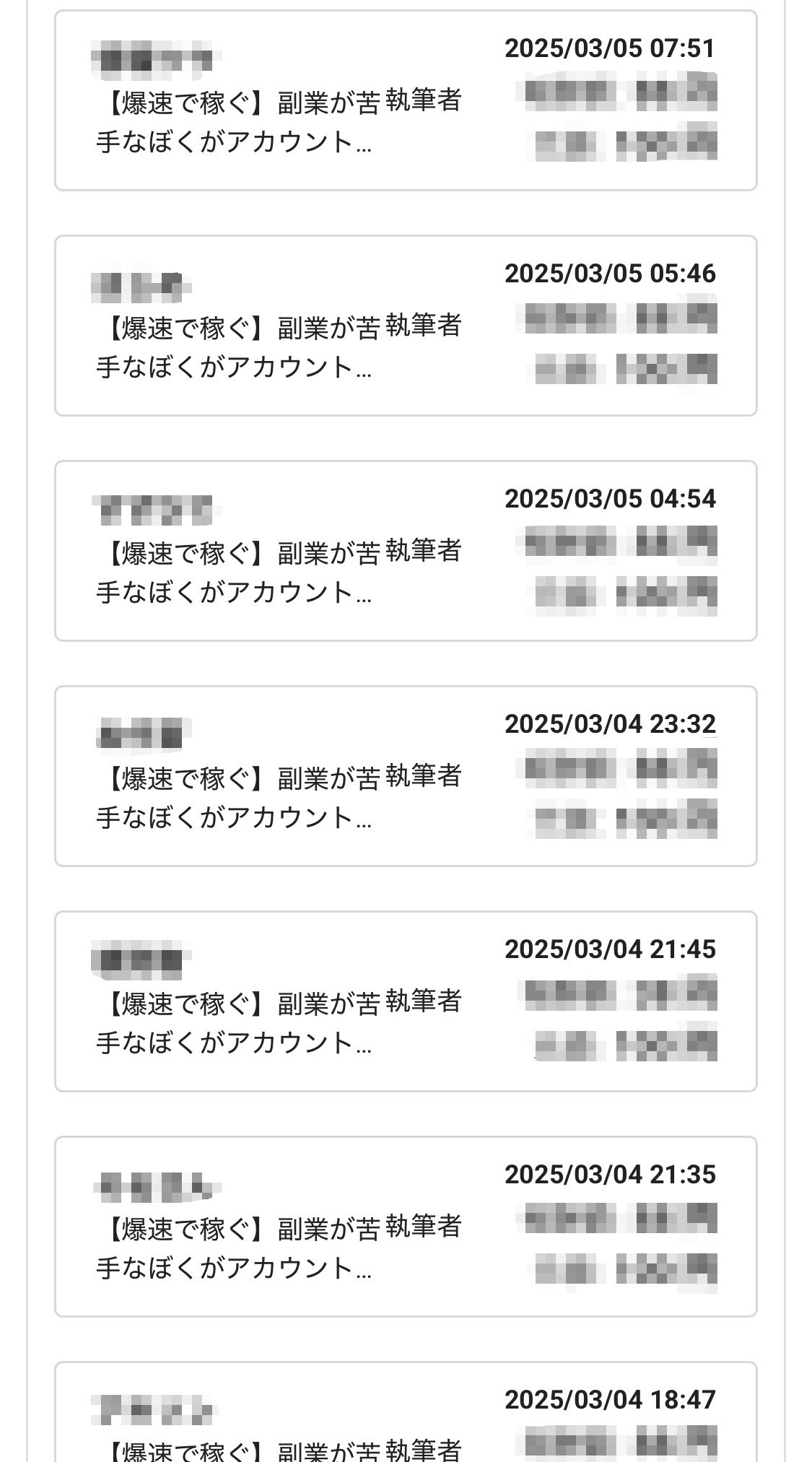Screen dimensions: 812x1462
Task: Tap the card dated 2025/03/04 21:35
Action: click(406, 1227)
